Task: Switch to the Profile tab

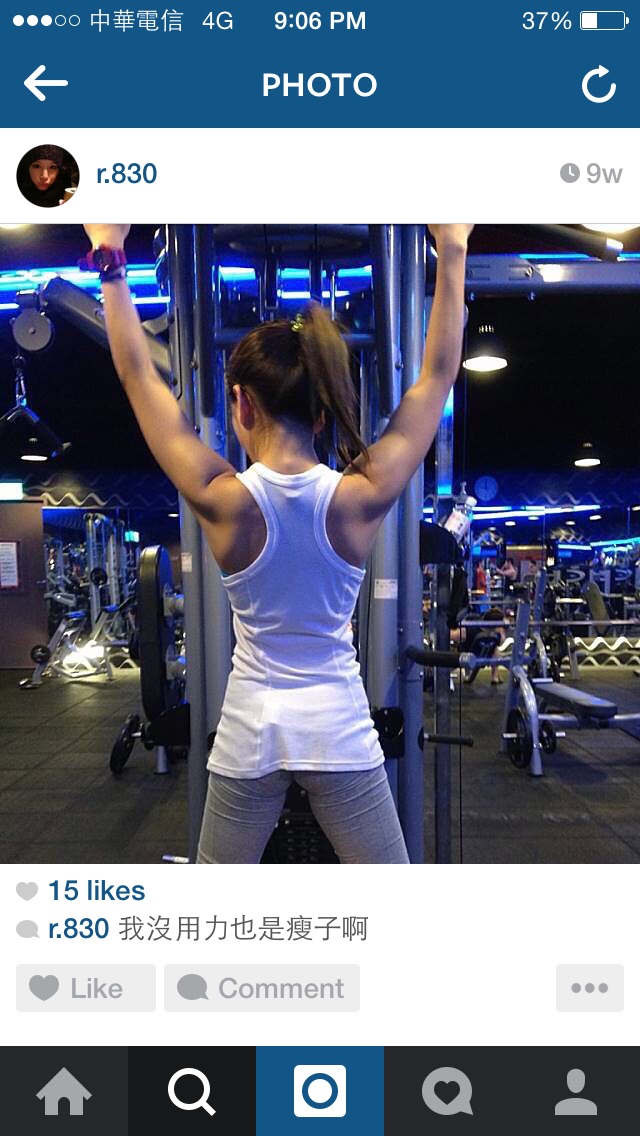Action: coord(575,1091)
